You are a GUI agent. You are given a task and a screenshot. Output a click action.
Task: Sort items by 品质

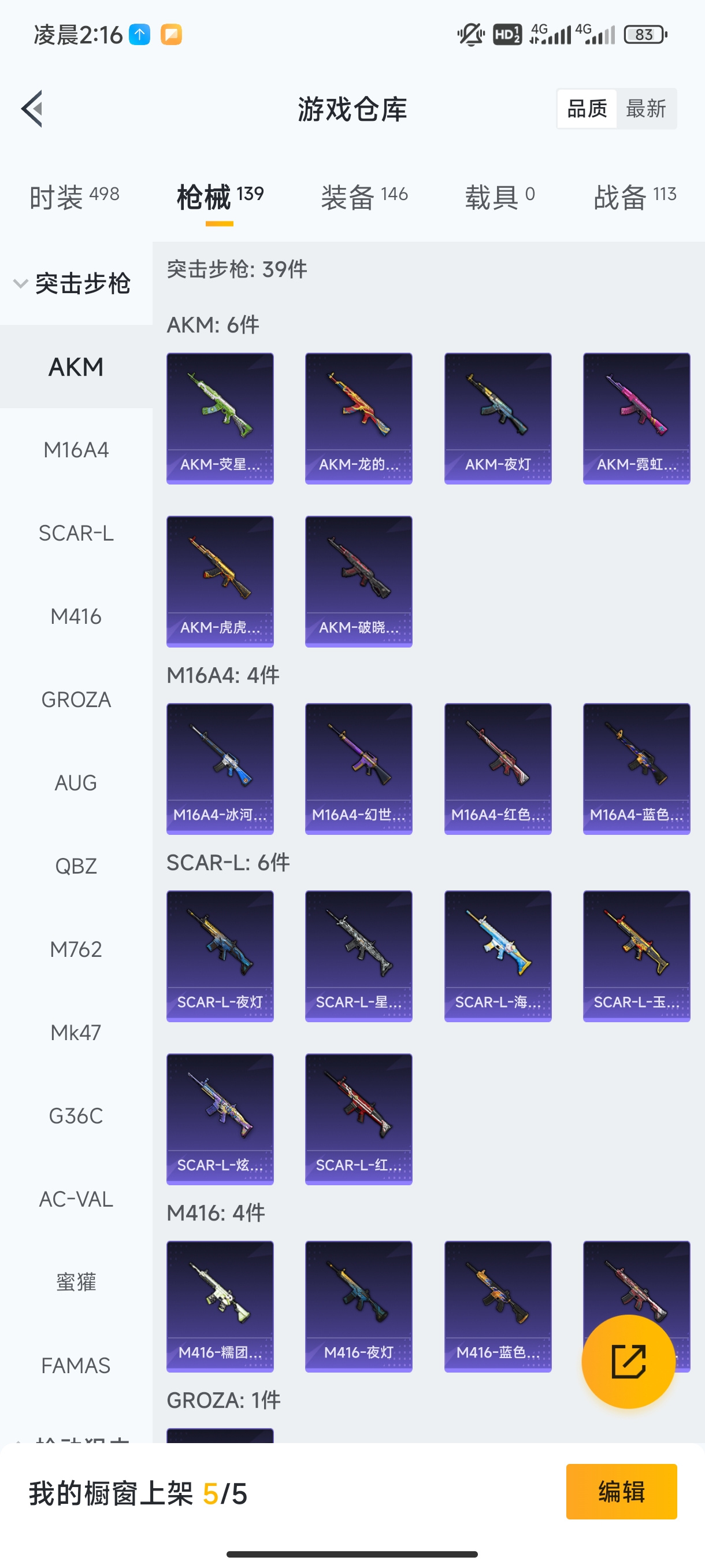pos(587,109)
